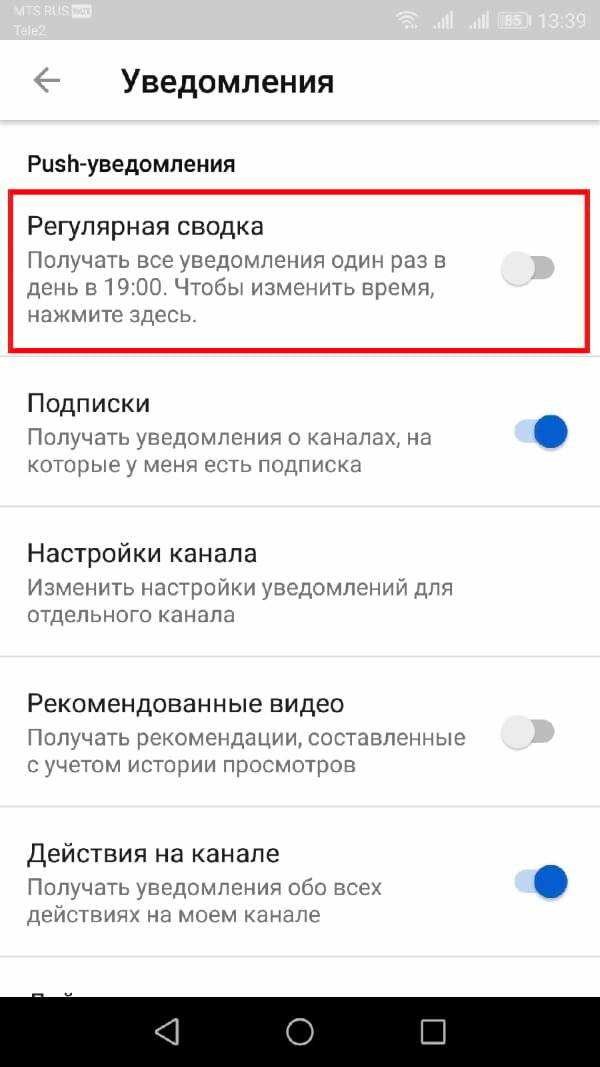Disable Действия на канале notifications
600x1067 pixels.
point(540,881)
